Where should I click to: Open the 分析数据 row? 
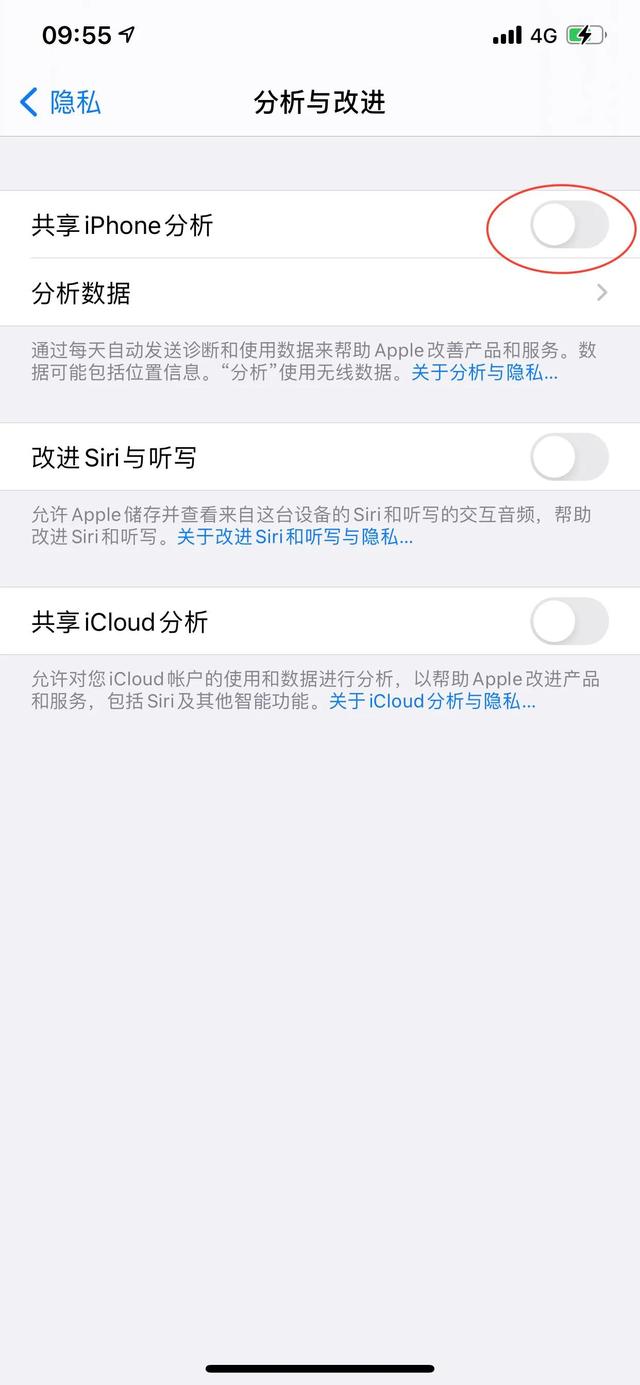click(x=320, y=293)
